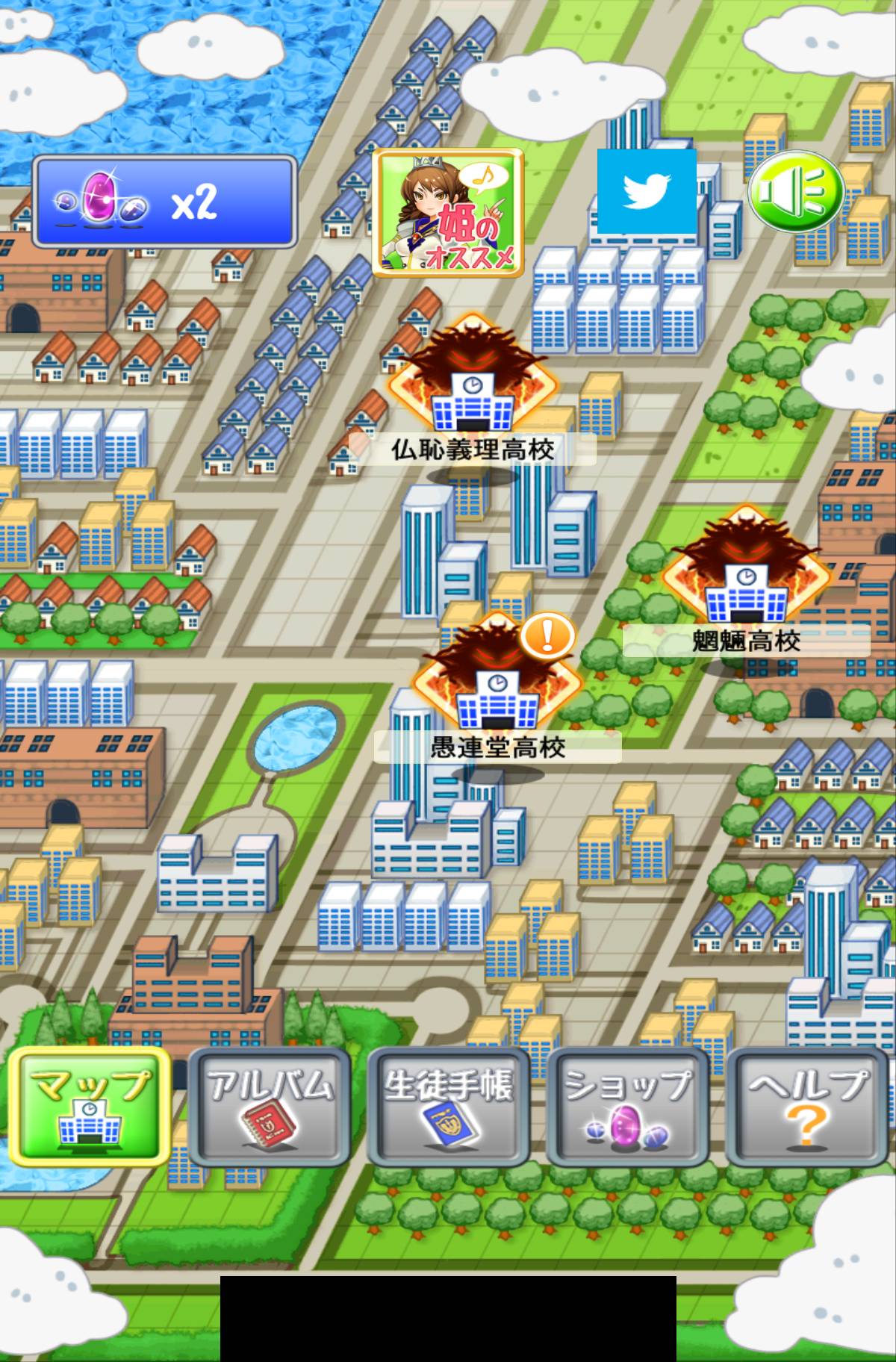Go to the ショップ shop
The height and width of the screenshot is (1362, 896).
[627, 1107]
